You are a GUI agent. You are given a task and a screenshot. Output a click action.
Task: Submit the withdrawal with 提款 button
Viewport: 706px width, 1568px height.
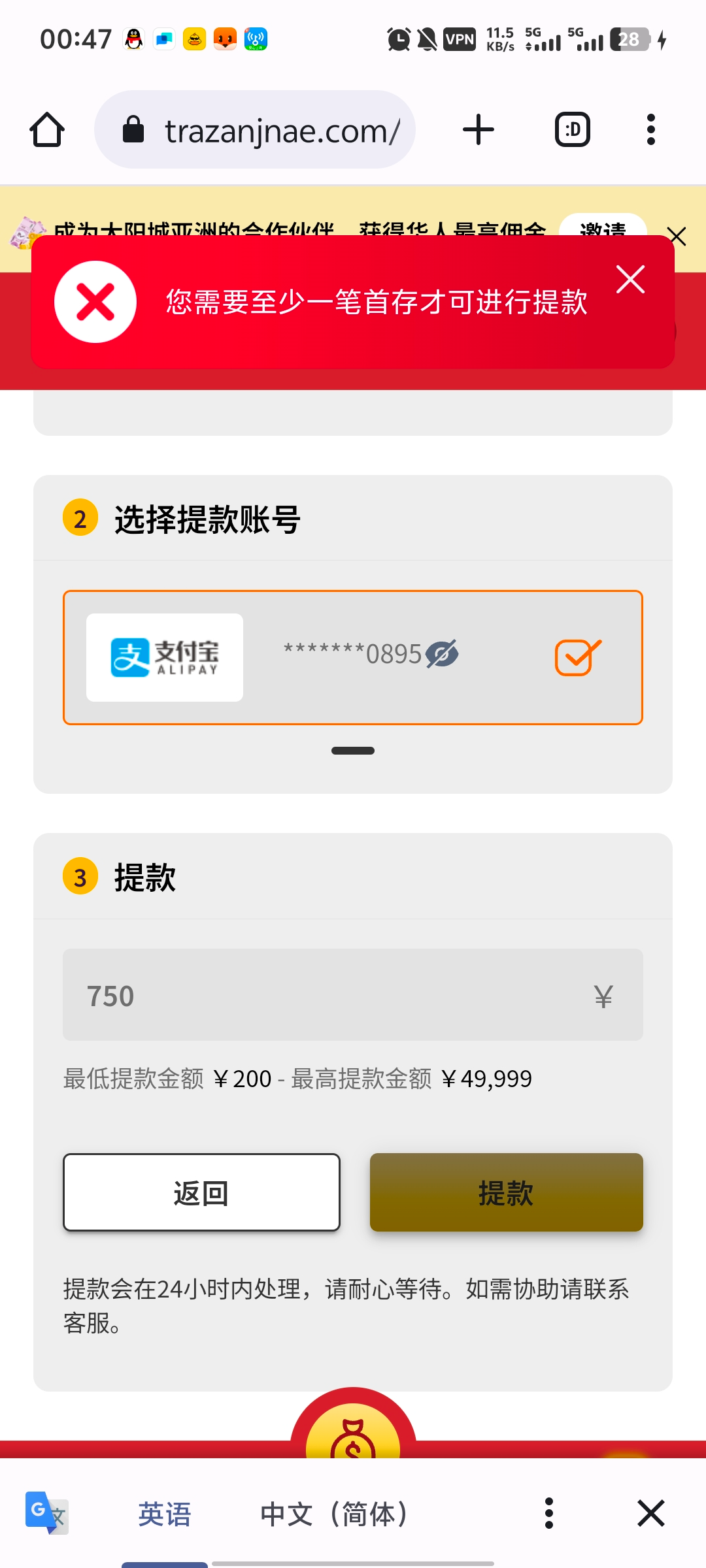coord(506,1192)
